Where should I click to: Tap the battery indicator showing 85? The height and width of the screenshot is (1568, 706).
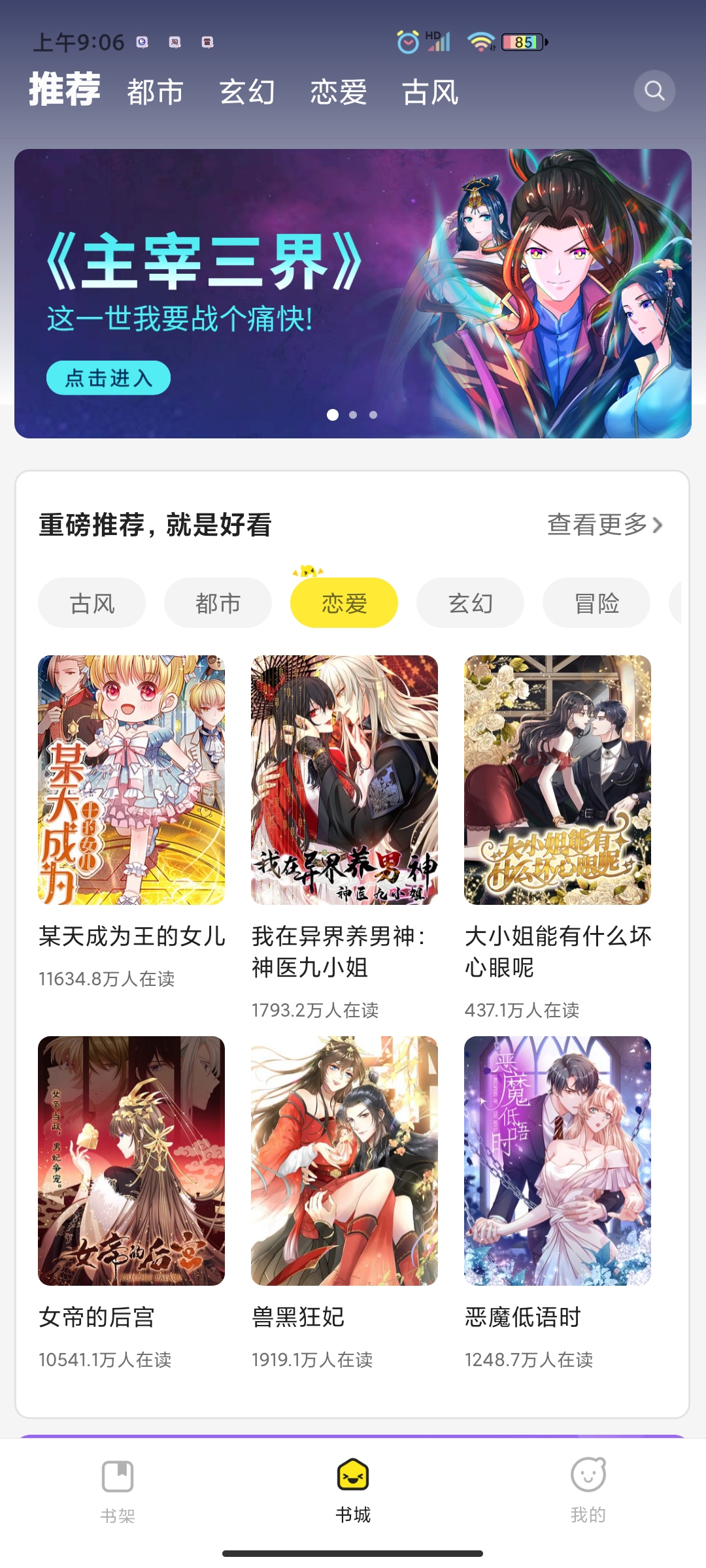click(521, 42)
